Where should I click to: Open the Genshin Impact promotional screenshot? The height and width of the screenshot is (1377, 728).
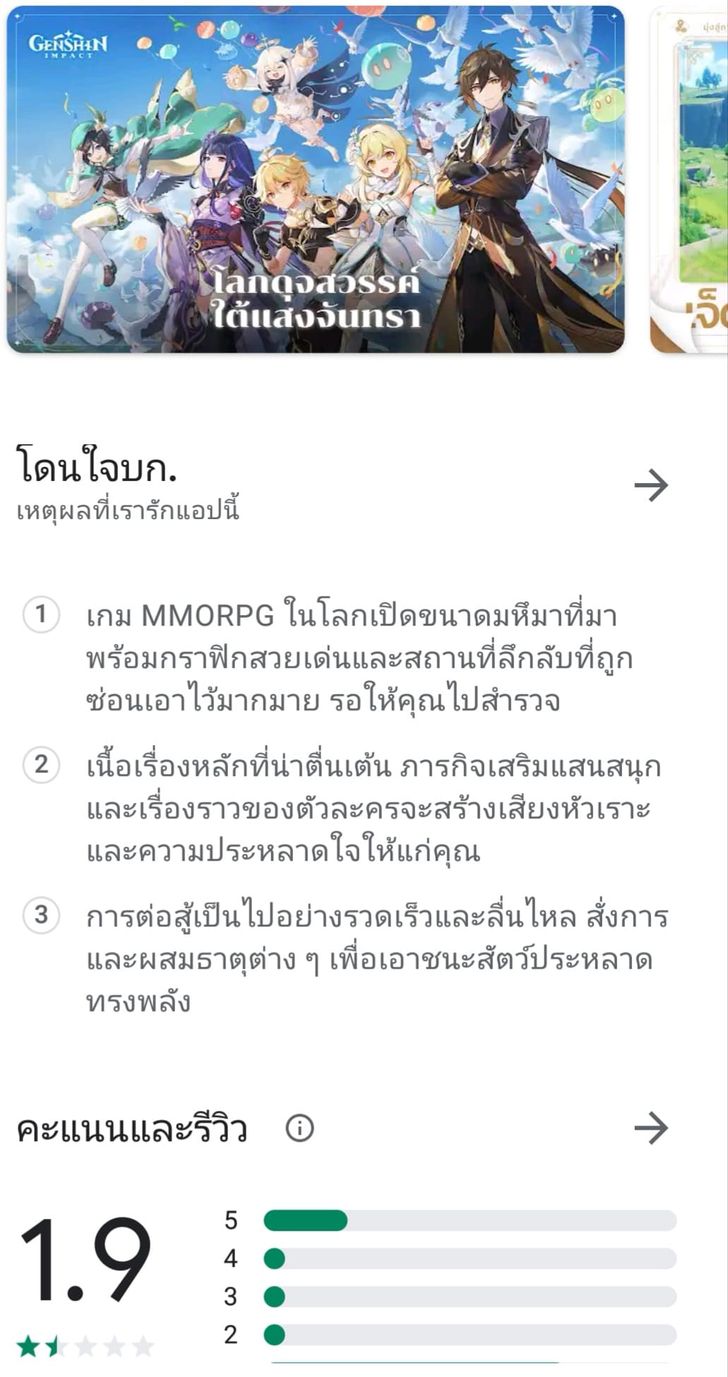[x=315, y=180]
